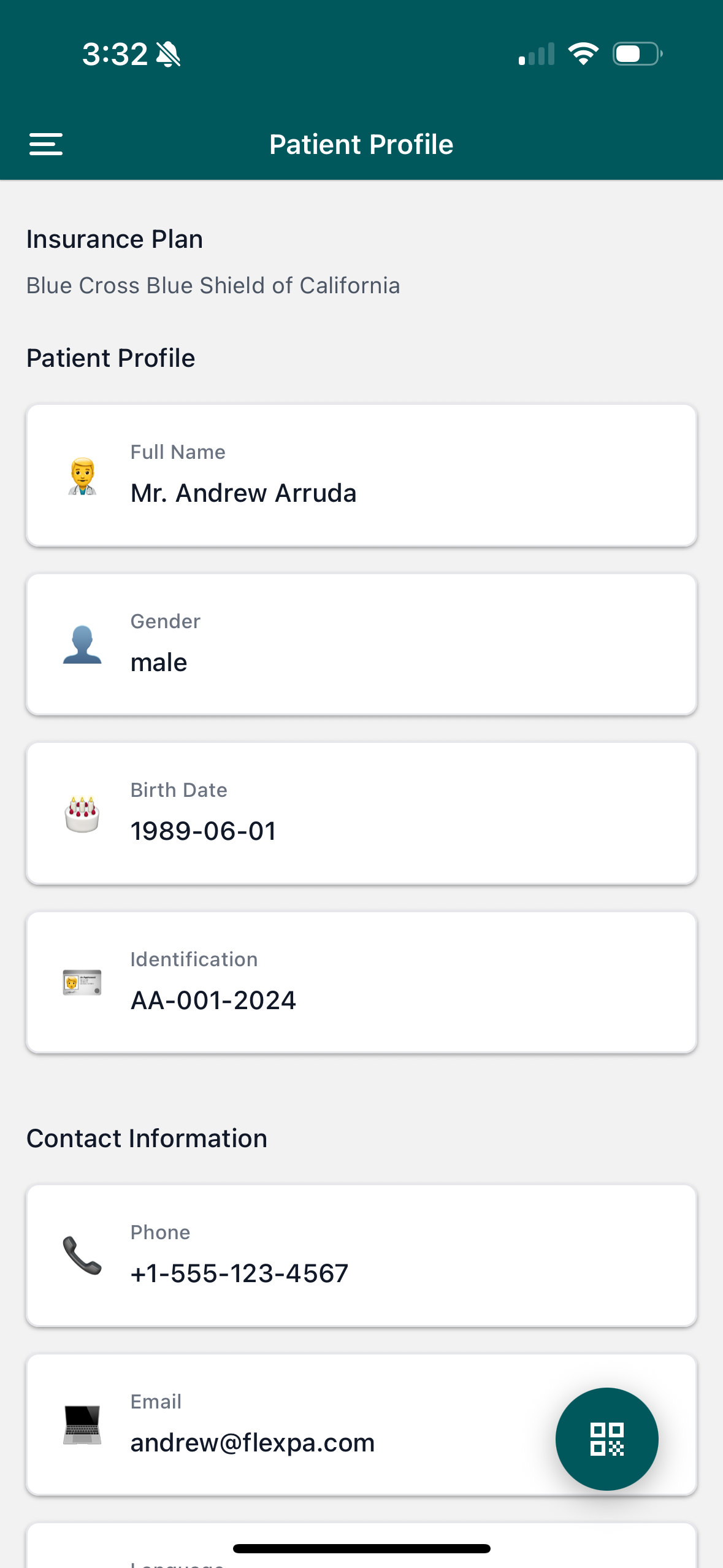Open the Birth Date card

[361, 813]
